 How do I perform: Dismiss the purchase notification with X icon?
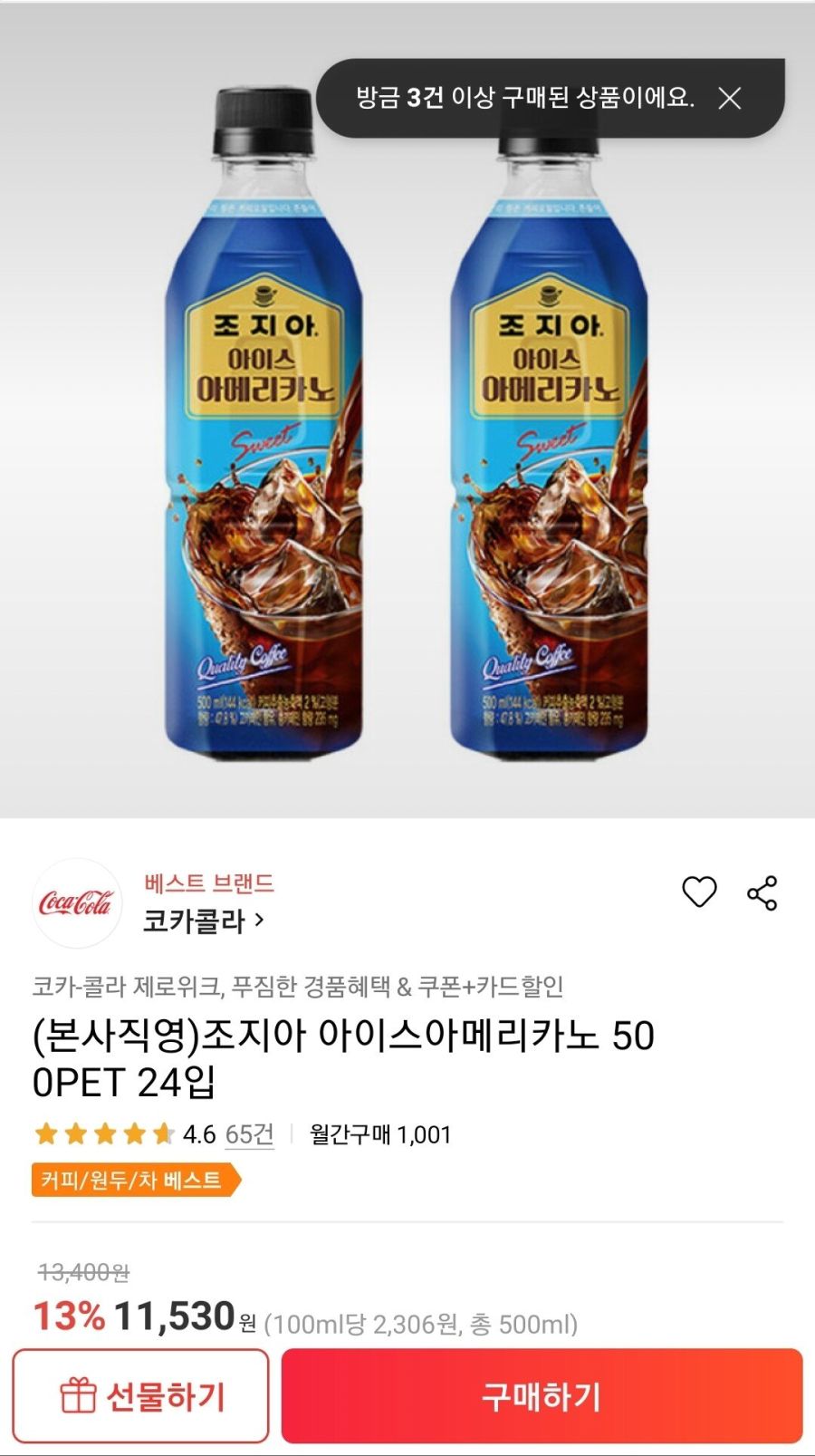pos(730,101)
